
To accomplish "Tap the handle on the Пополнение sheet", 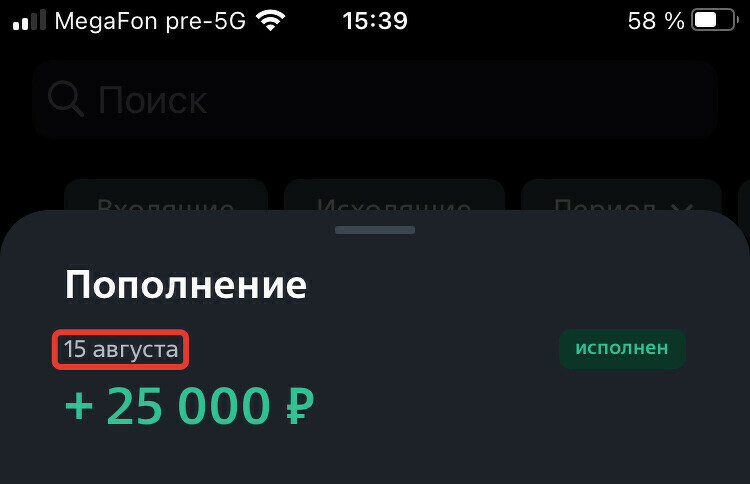I will [x=375, y=230].
